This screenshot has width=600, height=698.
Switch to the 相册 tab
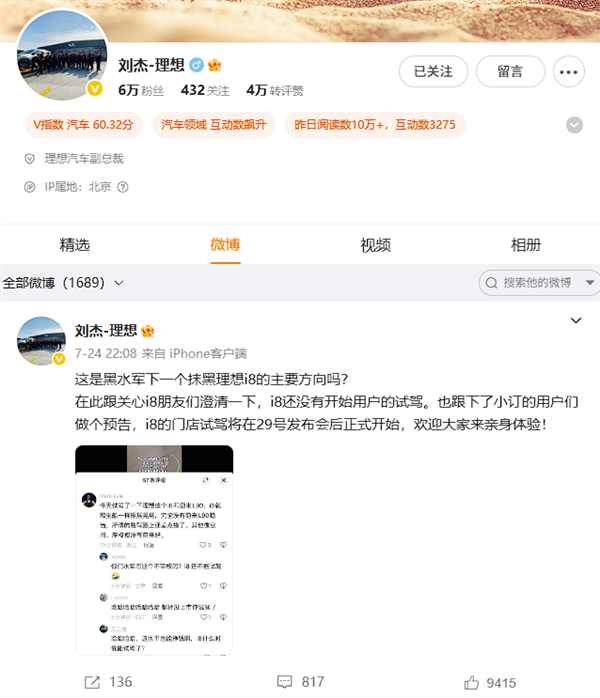tap(526, 245)
